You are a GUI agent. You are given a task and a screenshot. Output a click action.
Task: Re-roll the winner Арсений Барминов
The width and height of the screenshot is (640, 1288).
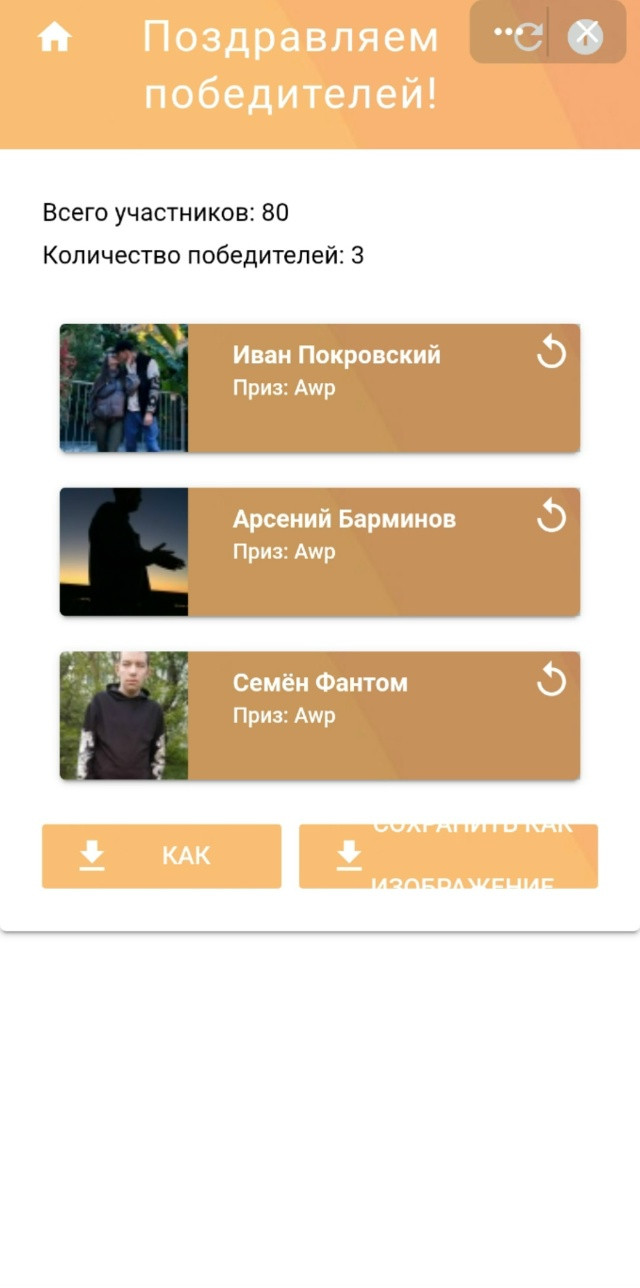coord(551,516)
